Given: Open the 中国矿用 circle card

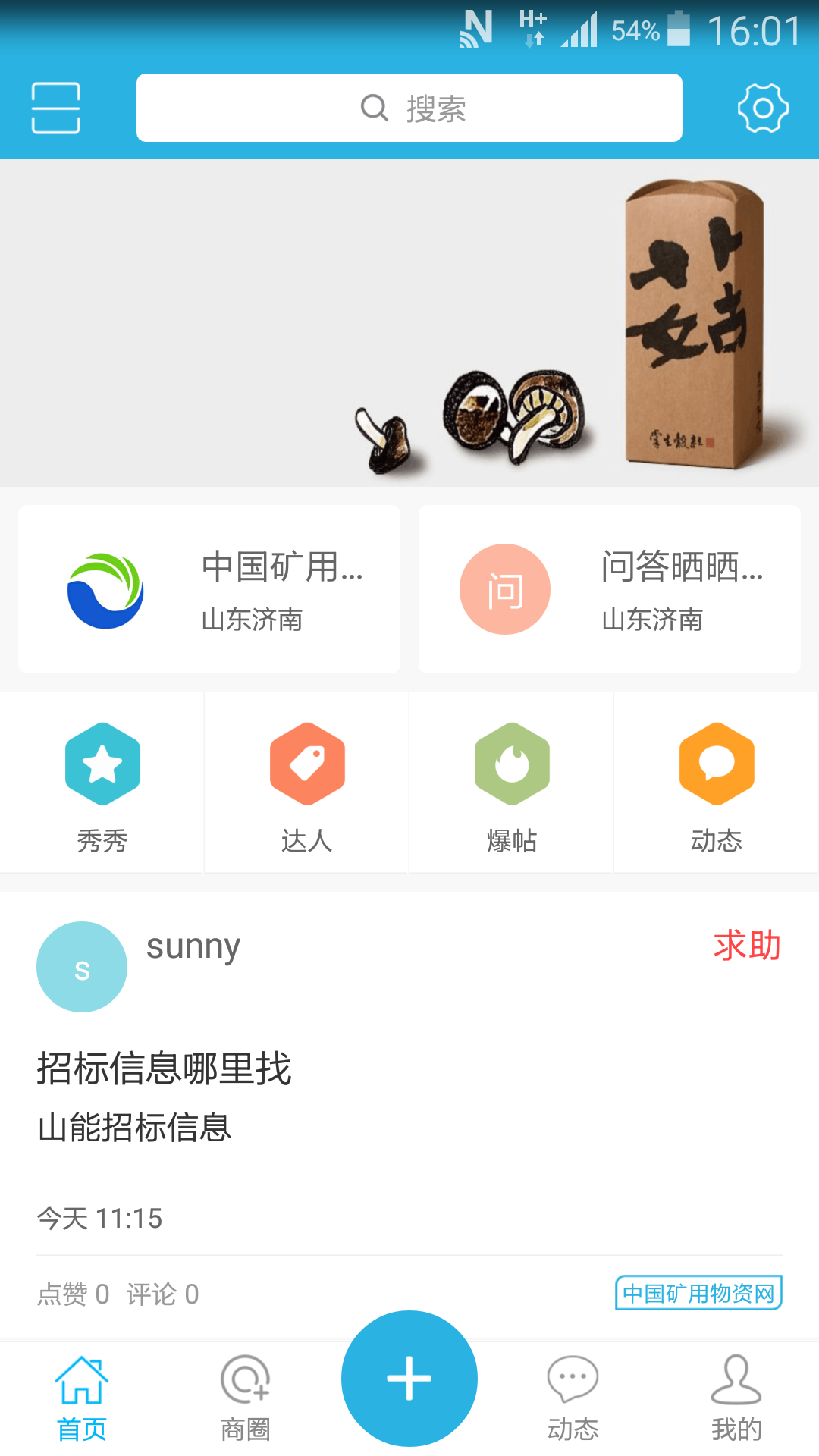Looking at the screenshot, I should [x=209, y=589].
